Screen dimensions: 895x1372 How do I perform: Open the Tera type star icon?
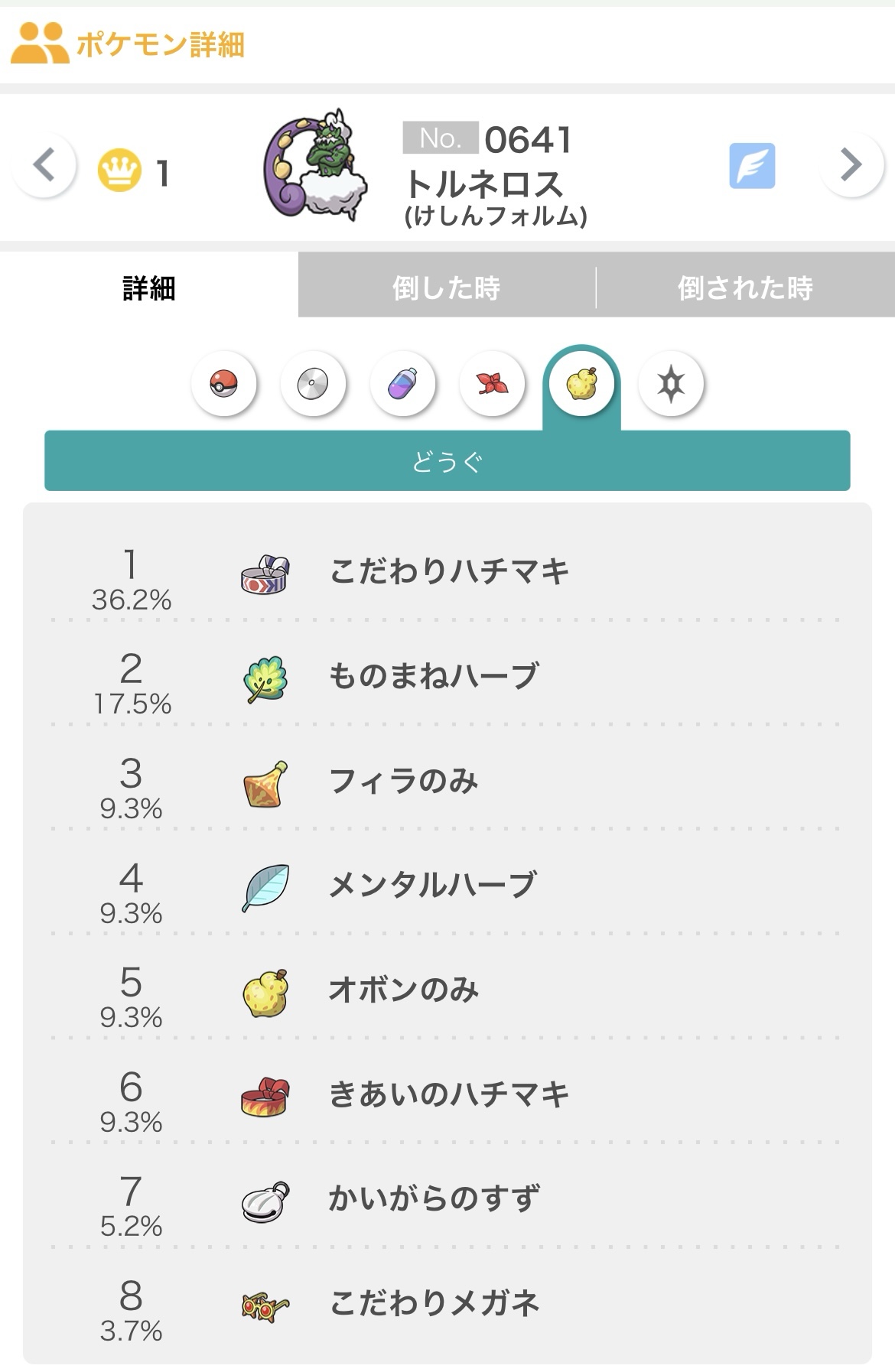pos(671,383)
